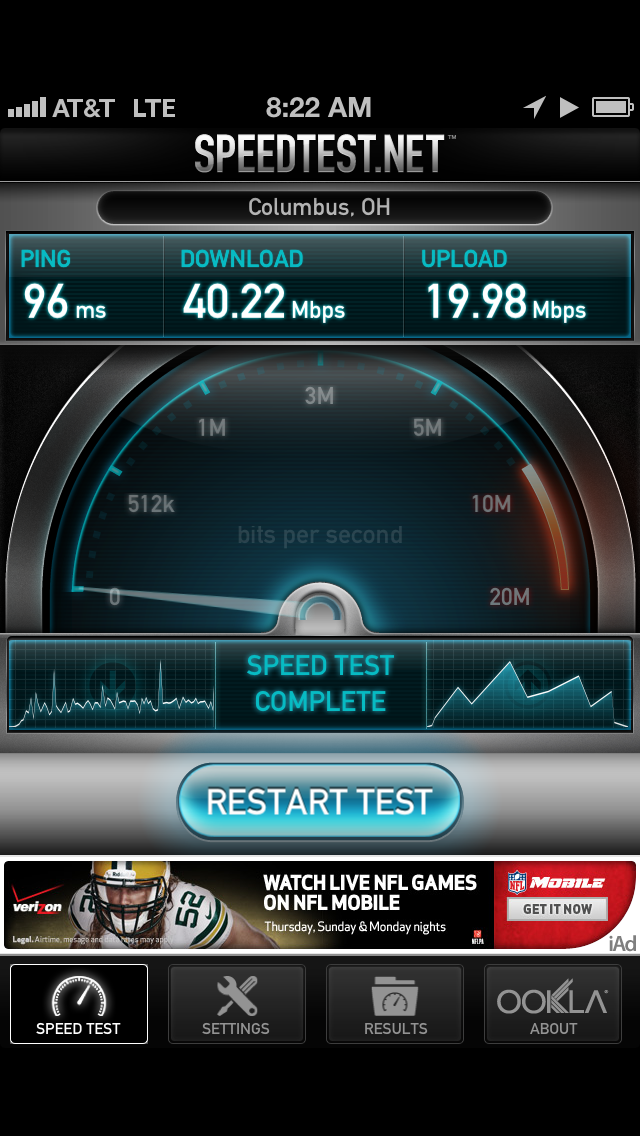Open the Ookla About tab
This screenshot has width=640, height=1136.
(552, 1003)
